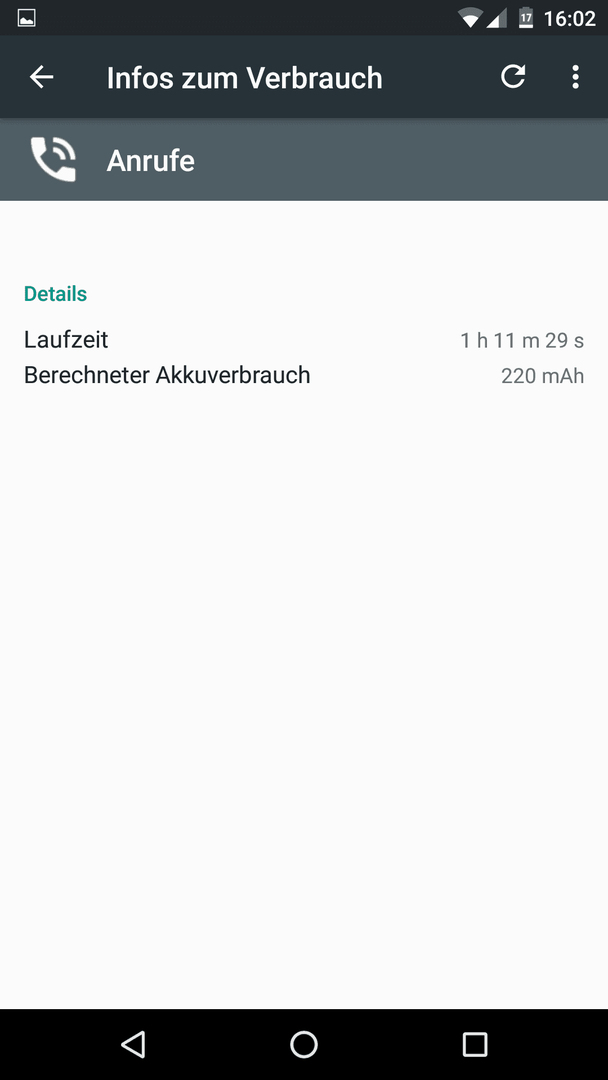The width and height of the screenshot is (608, 1080).
Task: Go to the home screen
Action: [x=304, y=1043]
